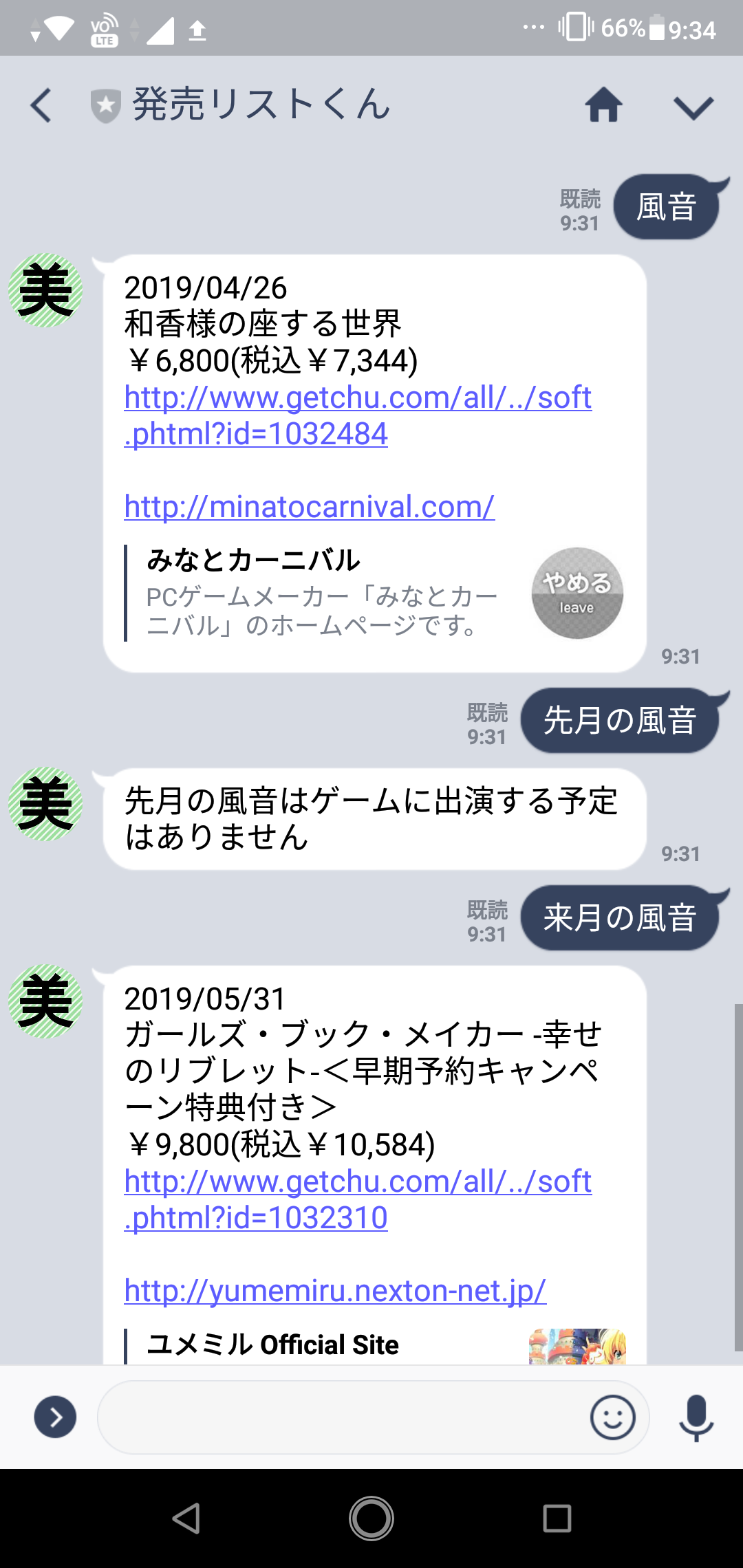Tap the 先月の風音 sent message
This screenshot has height=1568, width=743.
coord(619,719)
